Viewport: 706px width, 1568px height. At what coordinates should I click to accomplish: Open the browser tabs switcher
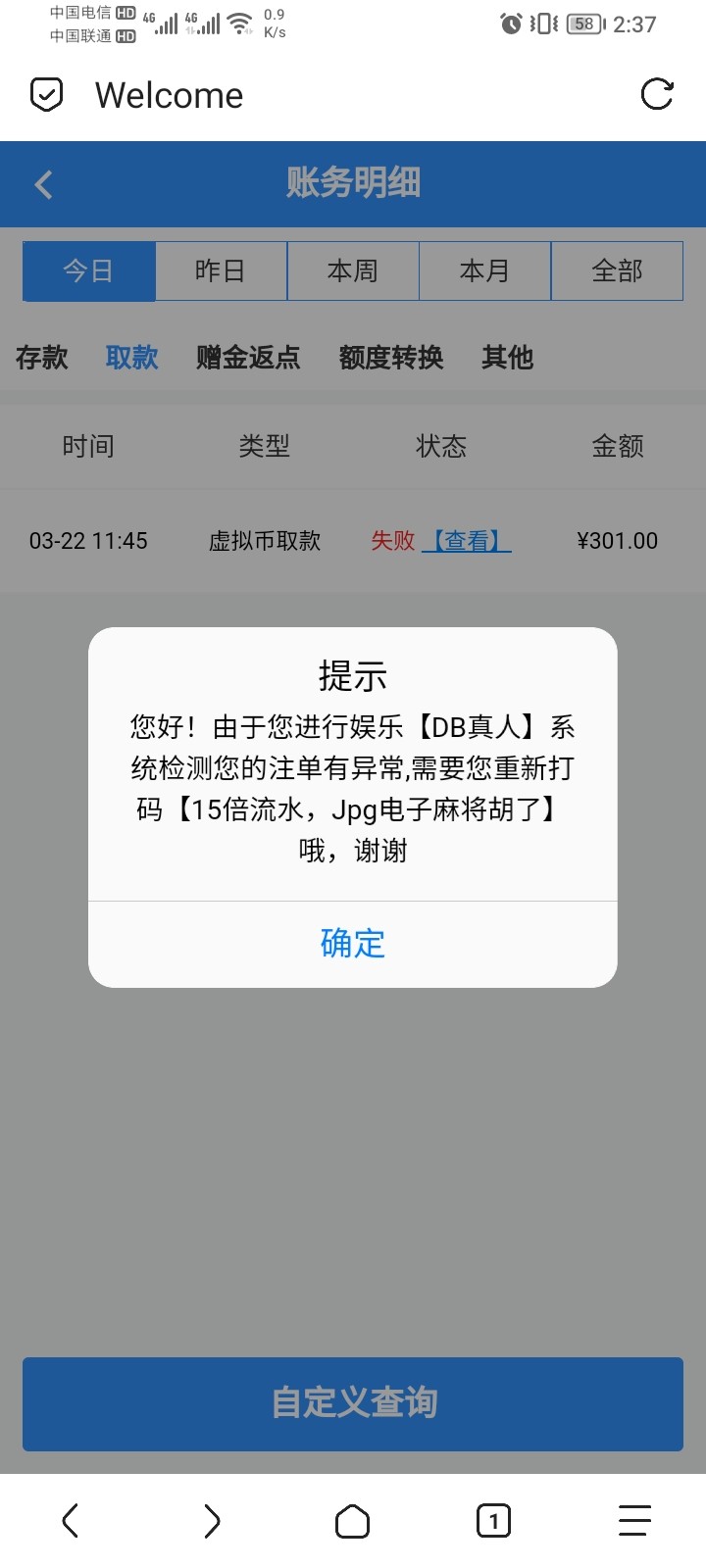click(x=493, y=1521)
